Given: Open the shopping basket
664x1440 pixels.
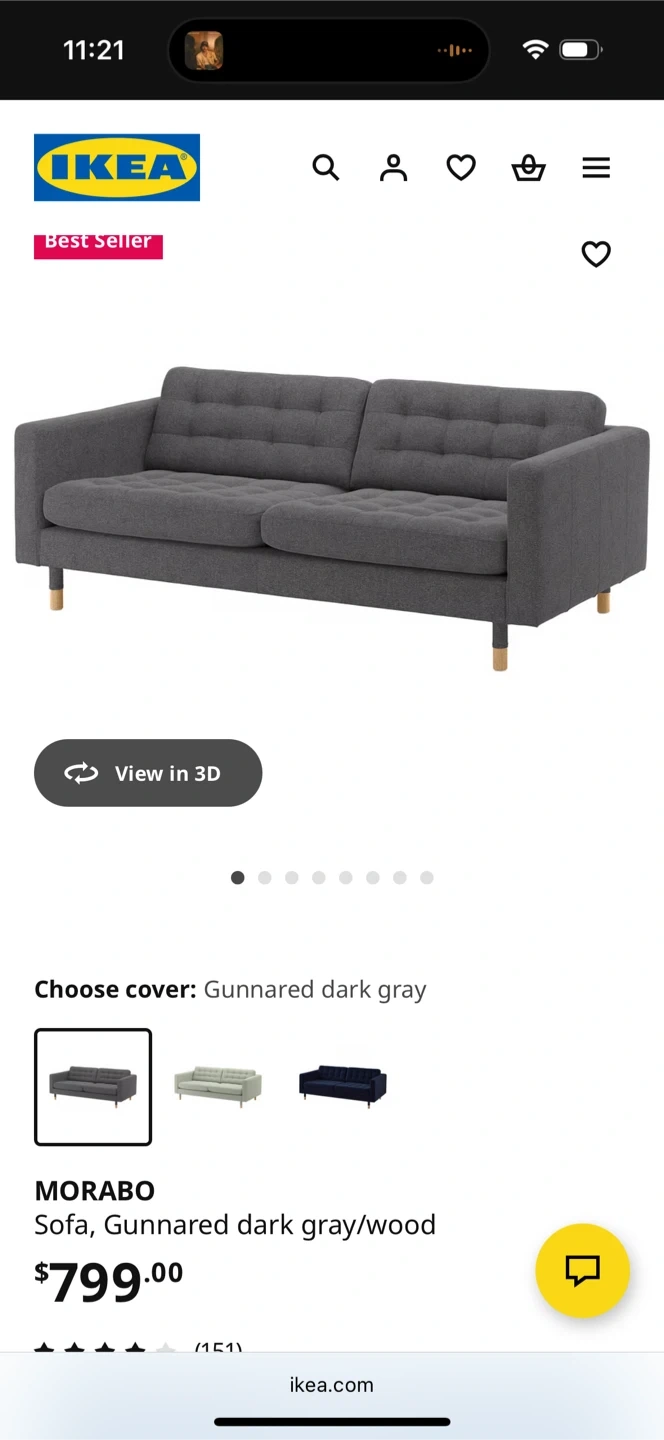Looking at the screenshot, I should 528,168.
